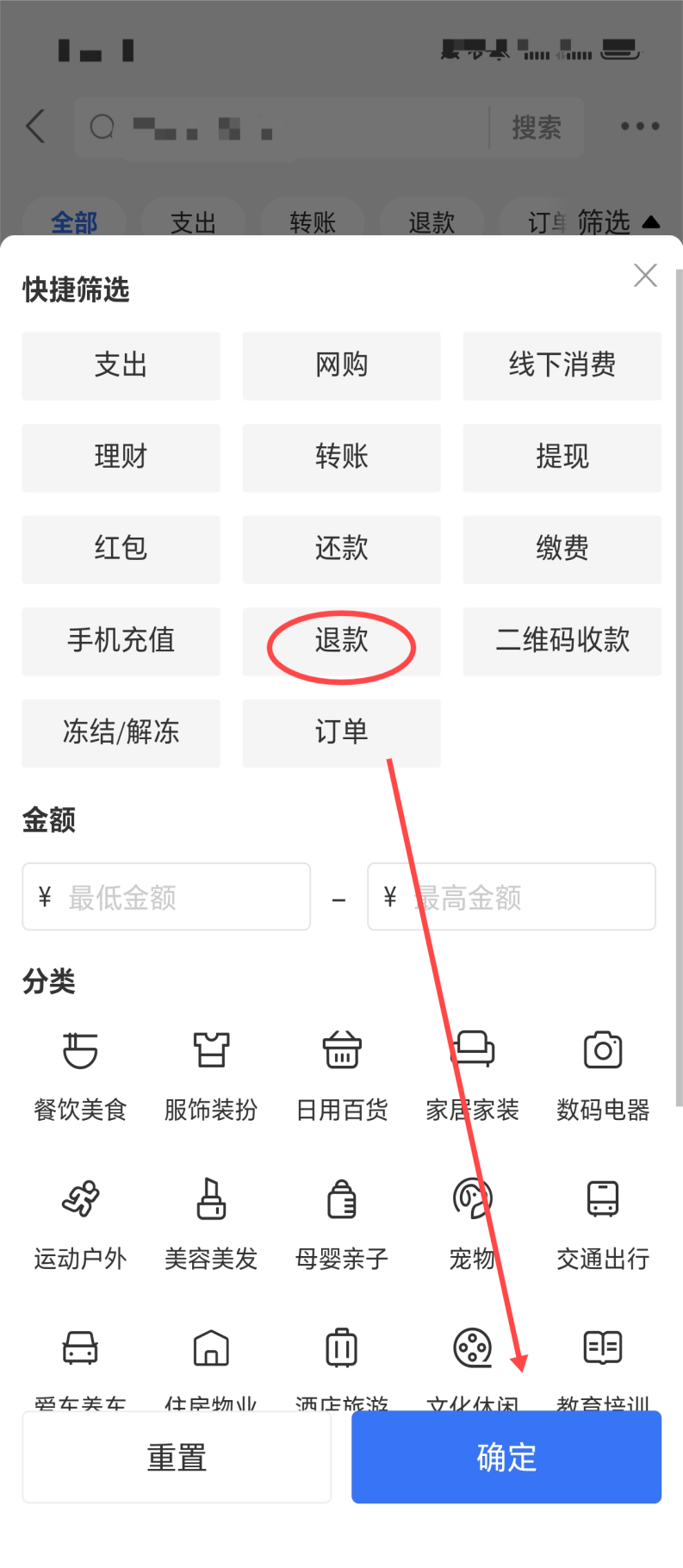The image size is (683, 1568).
Task: Filter by 二维码收款
Action: point(562,641)
